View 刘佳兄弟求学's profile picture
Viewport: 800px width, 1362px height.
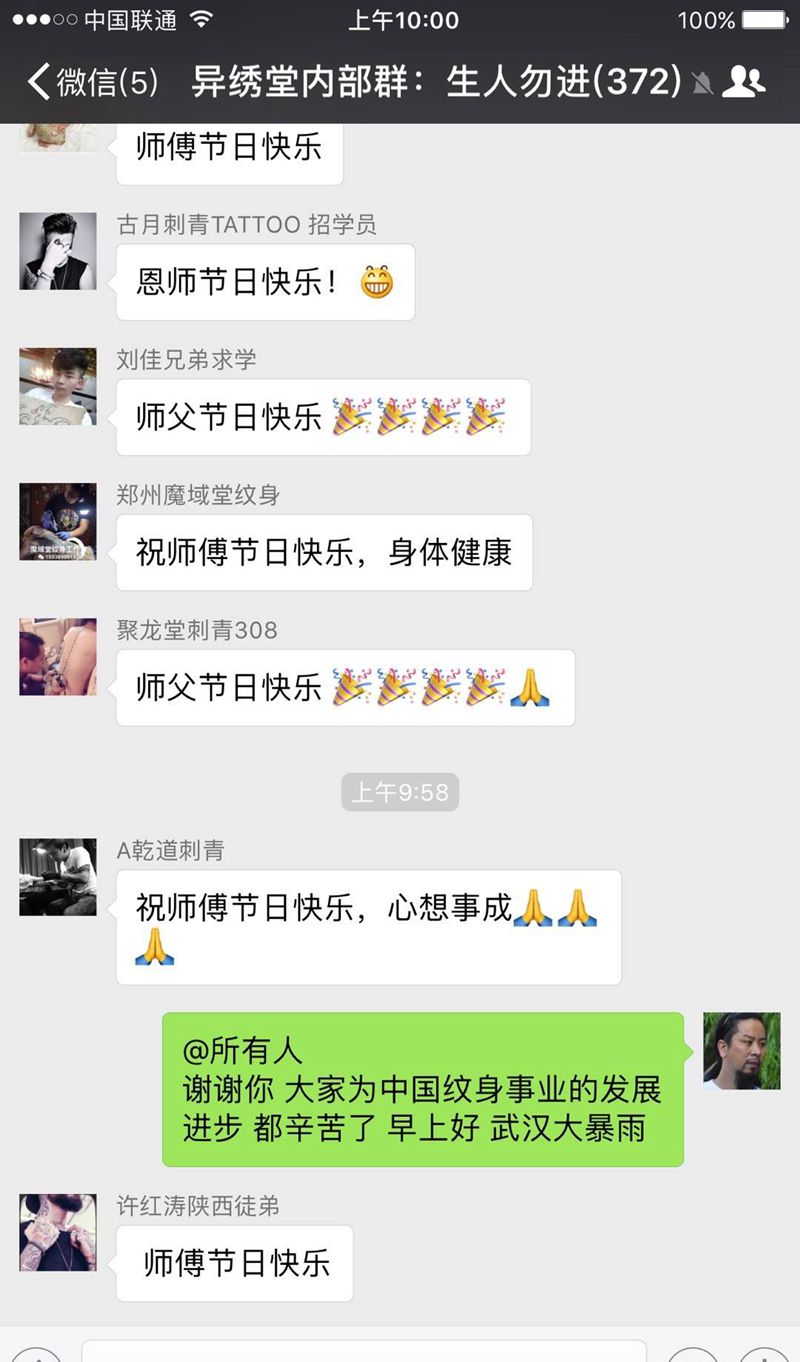(58, 386)
